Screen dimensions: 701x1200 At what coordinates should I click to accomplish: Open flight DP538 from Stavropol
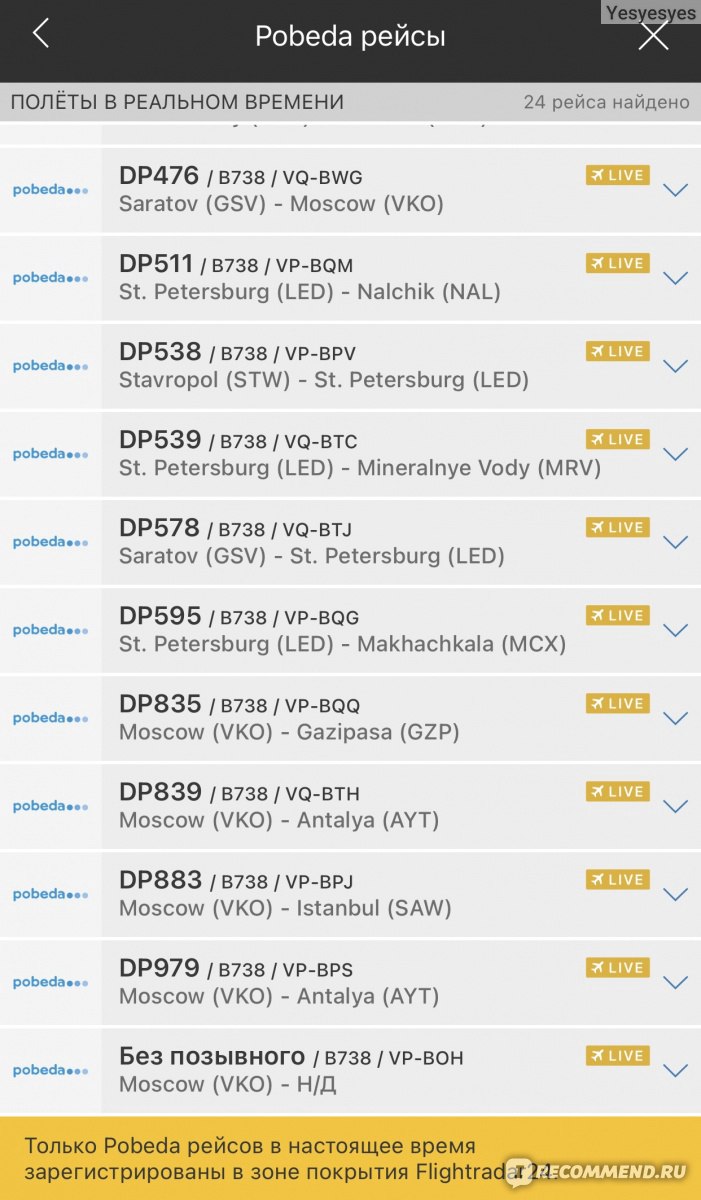coord(350,366)
